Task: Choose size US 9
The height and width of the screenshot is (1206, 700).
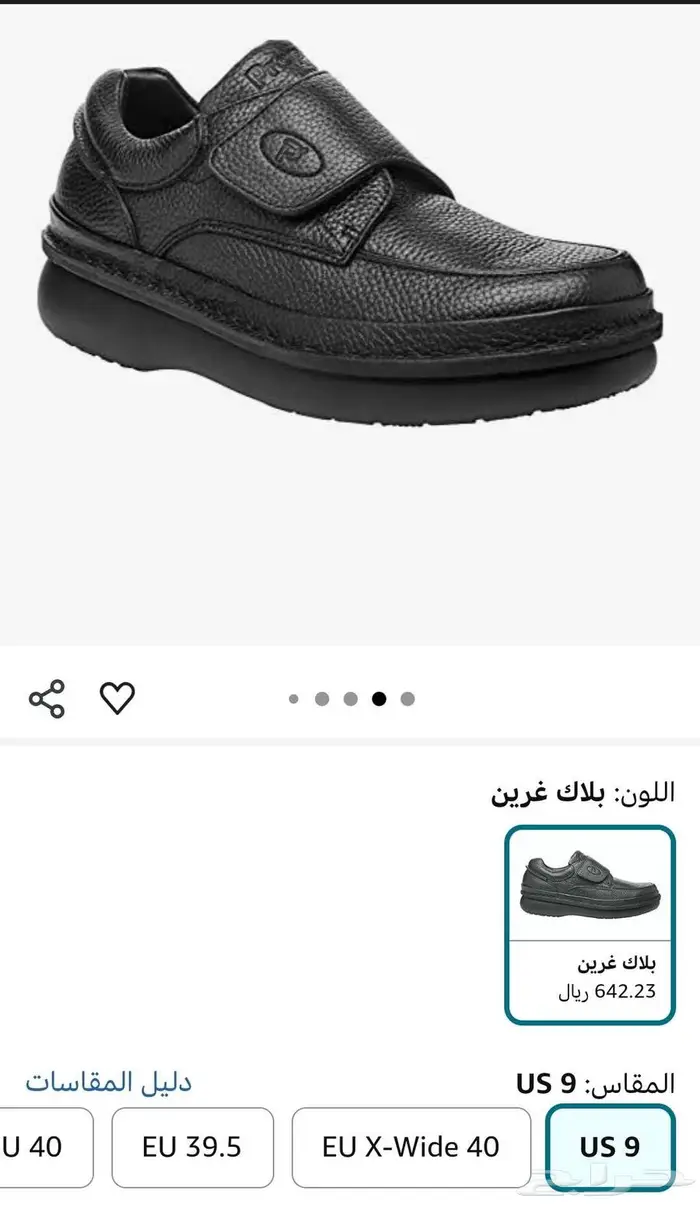Action: [x=610, y=1146]
